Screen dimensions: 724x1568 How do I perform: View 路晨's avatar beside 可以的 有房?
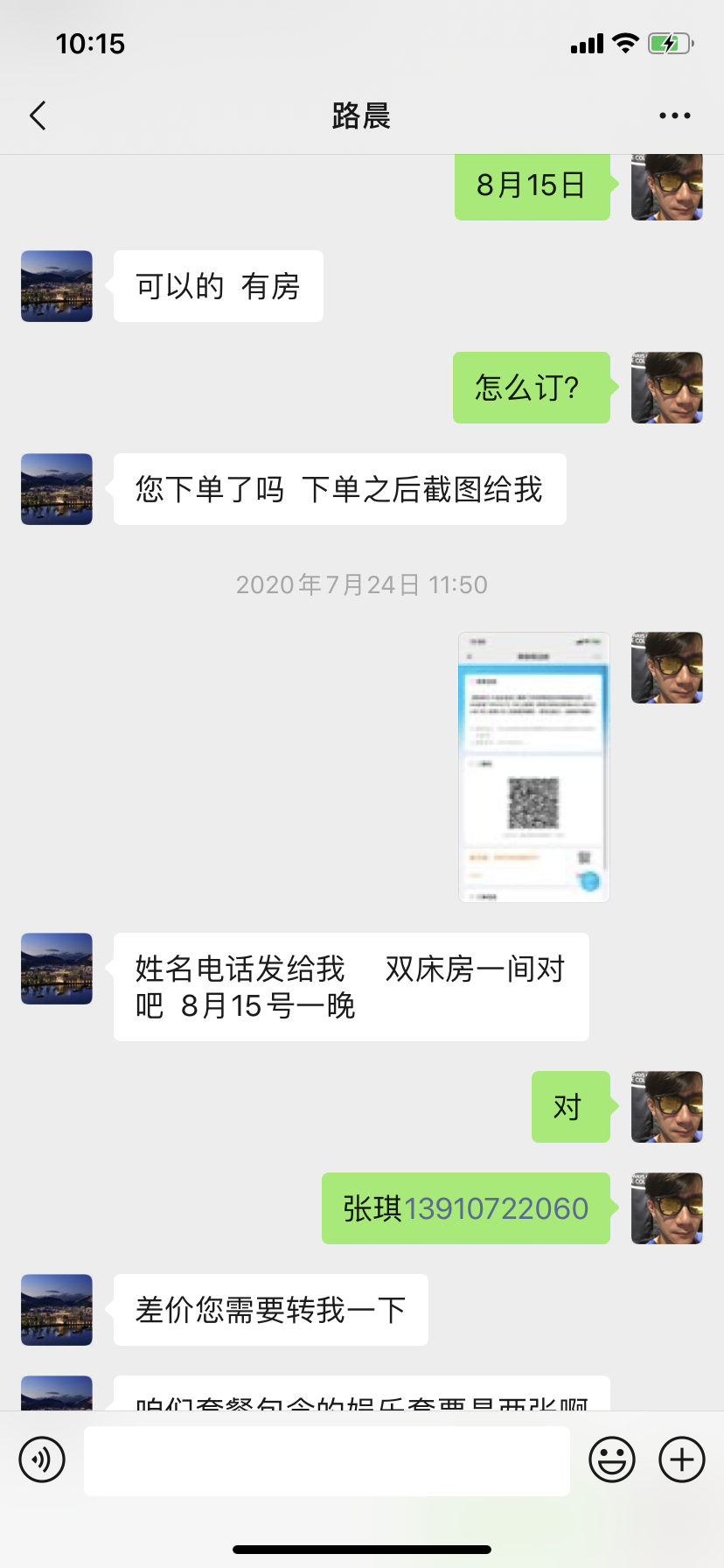coord(57,286)
